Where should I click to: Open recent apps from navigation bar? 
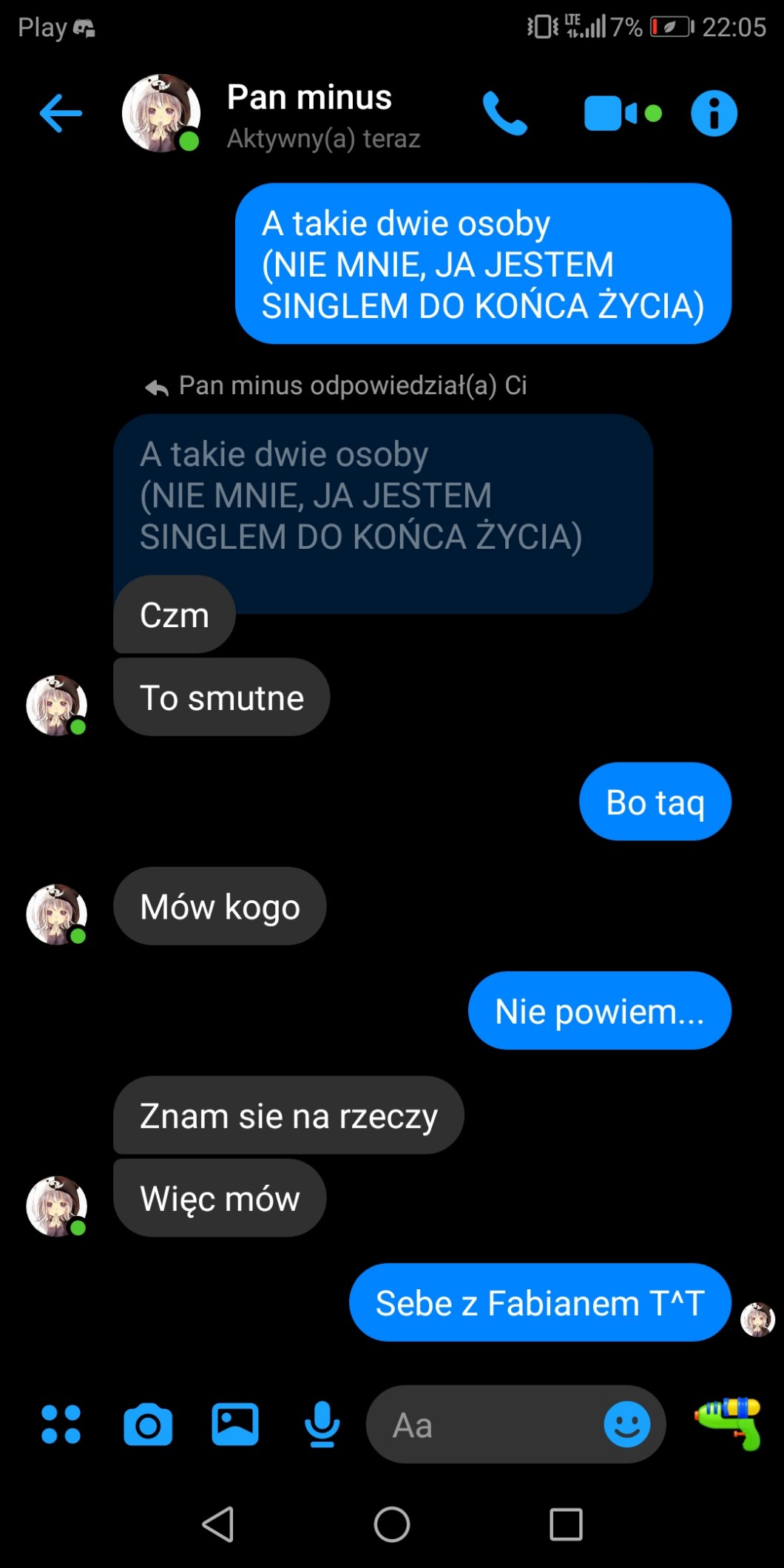[566, 1524]
